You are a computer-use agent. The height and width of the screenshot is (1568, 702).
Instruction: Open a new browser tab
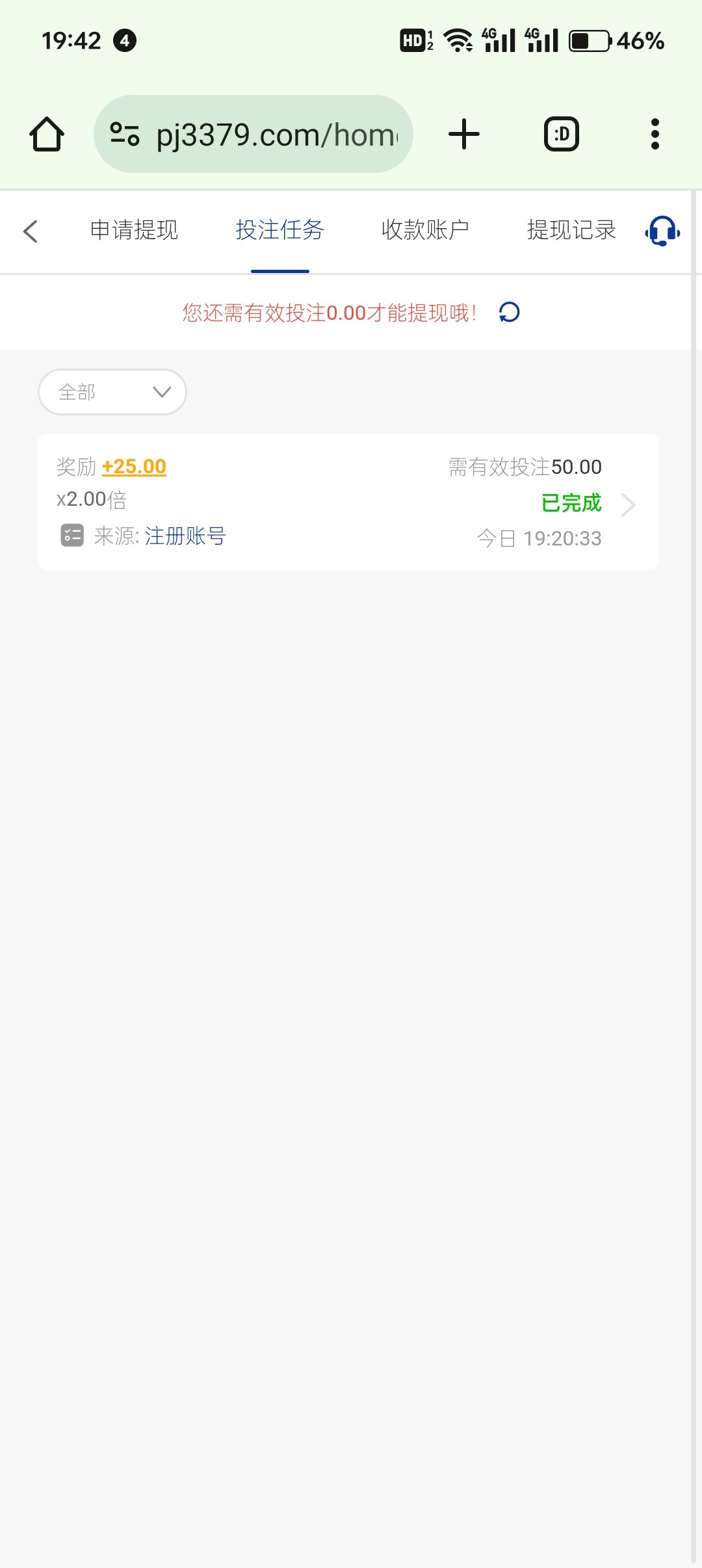click(464, 135)
